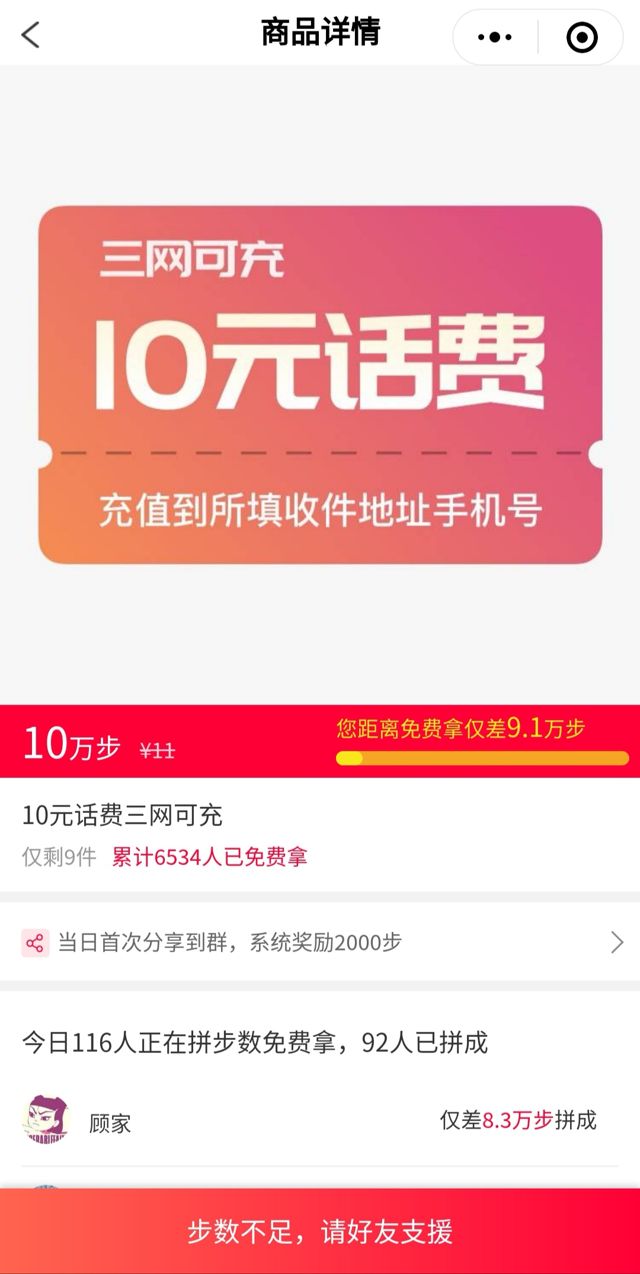Image resolution: width=640 pixels, height=1274 pixels.
Task: Tap 步数不足，请好友支援 button
Action: pyautogui.click(x=320, y=1231)
